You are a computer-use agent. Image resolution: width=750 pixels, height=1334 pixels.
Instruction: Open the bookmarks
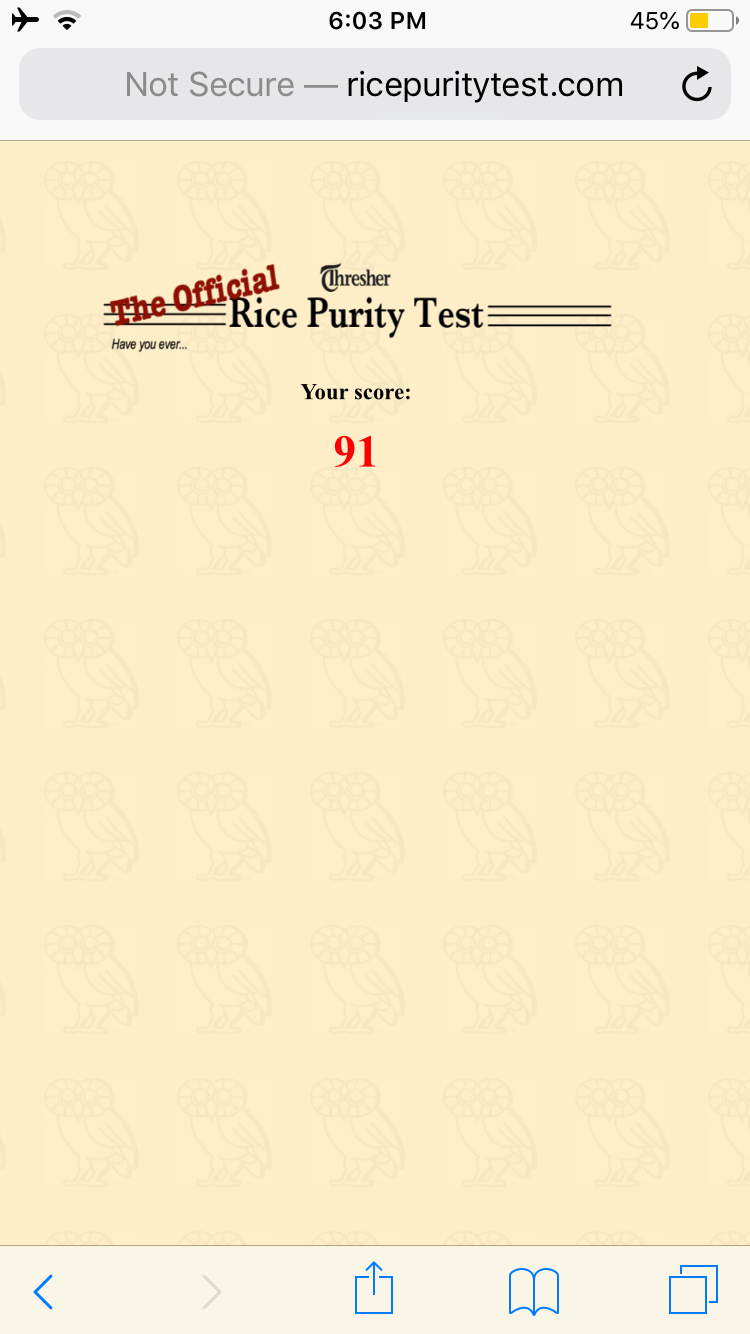pyautogui.click(x=533, y=1291)
